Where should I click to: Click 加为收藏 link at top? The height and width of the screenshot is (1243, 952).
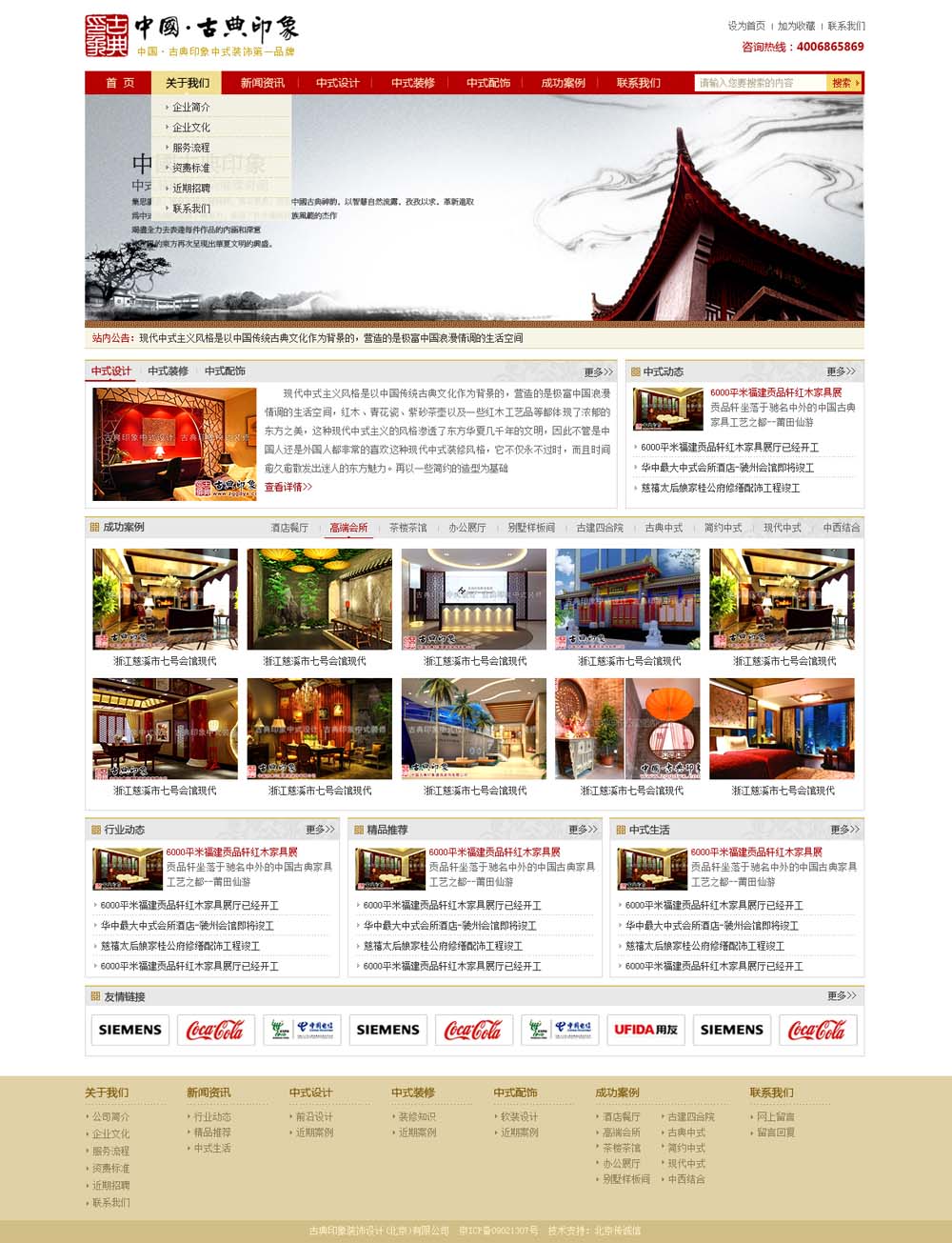click(x=796, y=26)
